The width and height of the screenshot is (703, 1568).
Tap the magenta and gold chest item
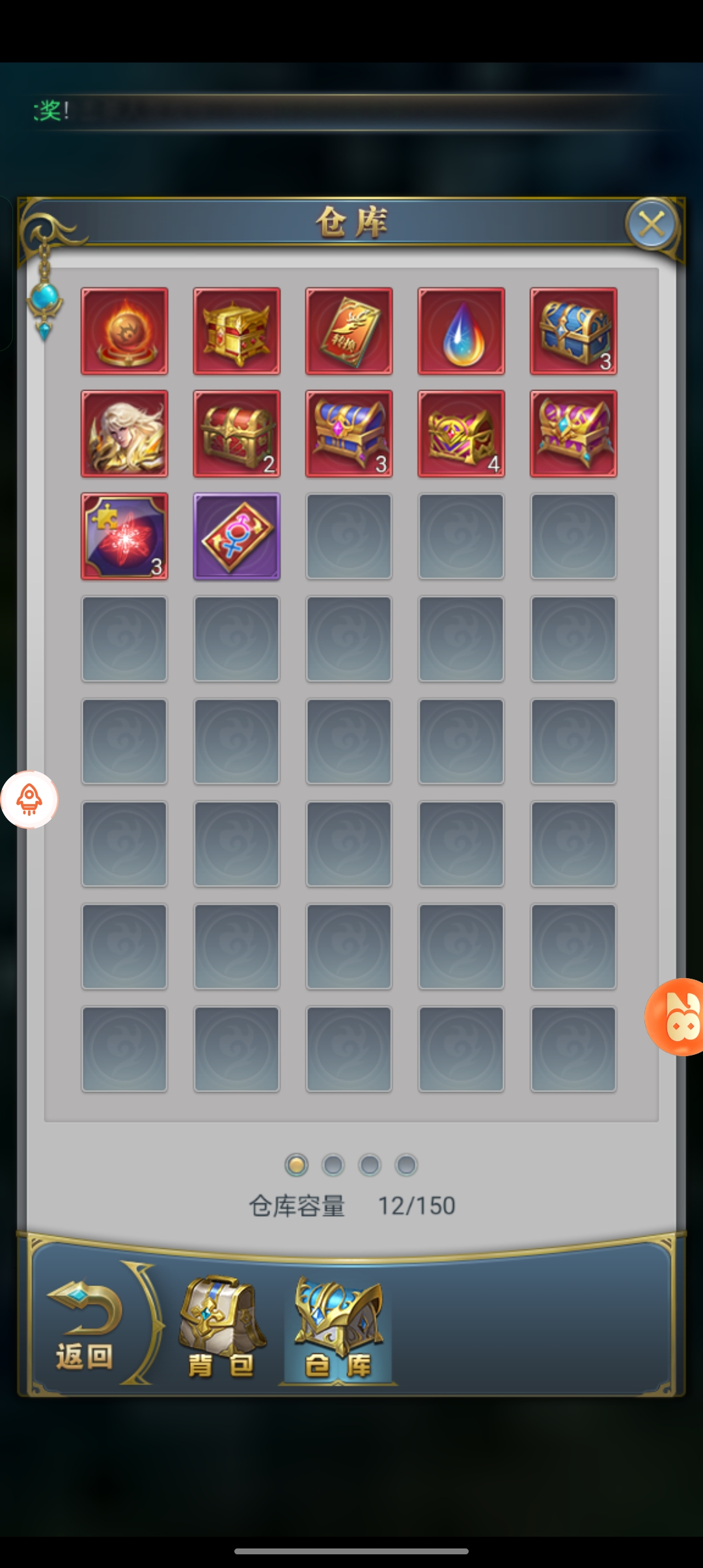(573, 434)
